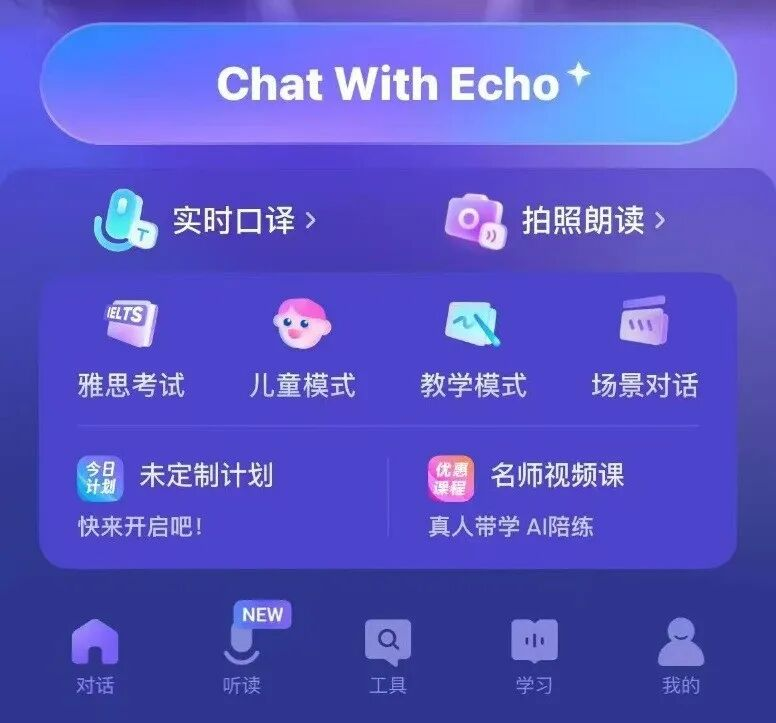The height and width of the screenshot is (723, 776).
Task: Start a Chat With Echo
Action: click(388, 84)
